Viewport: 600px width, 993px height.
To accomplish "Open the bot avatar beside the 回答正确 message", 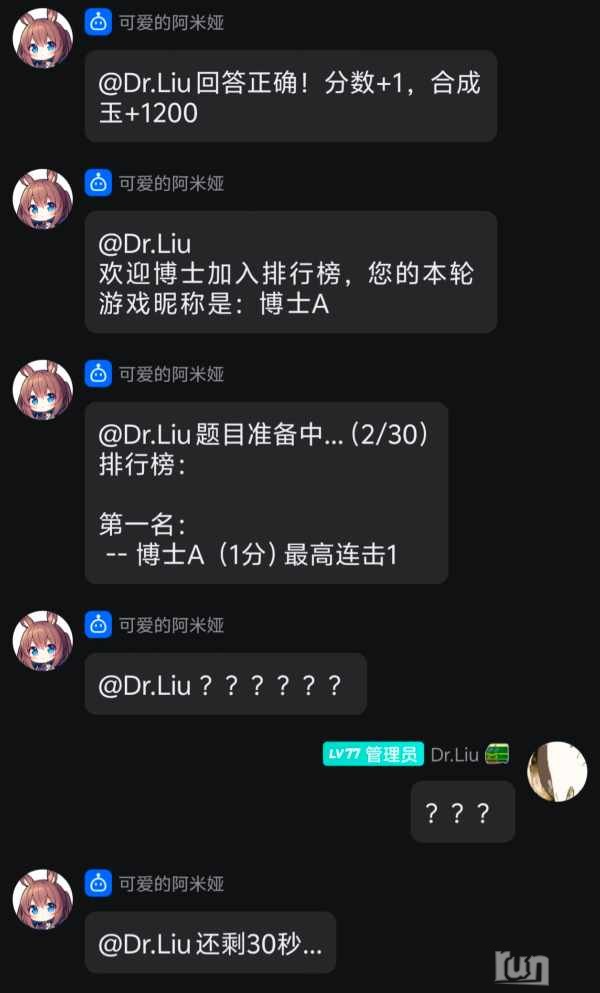I will [42, 39].
